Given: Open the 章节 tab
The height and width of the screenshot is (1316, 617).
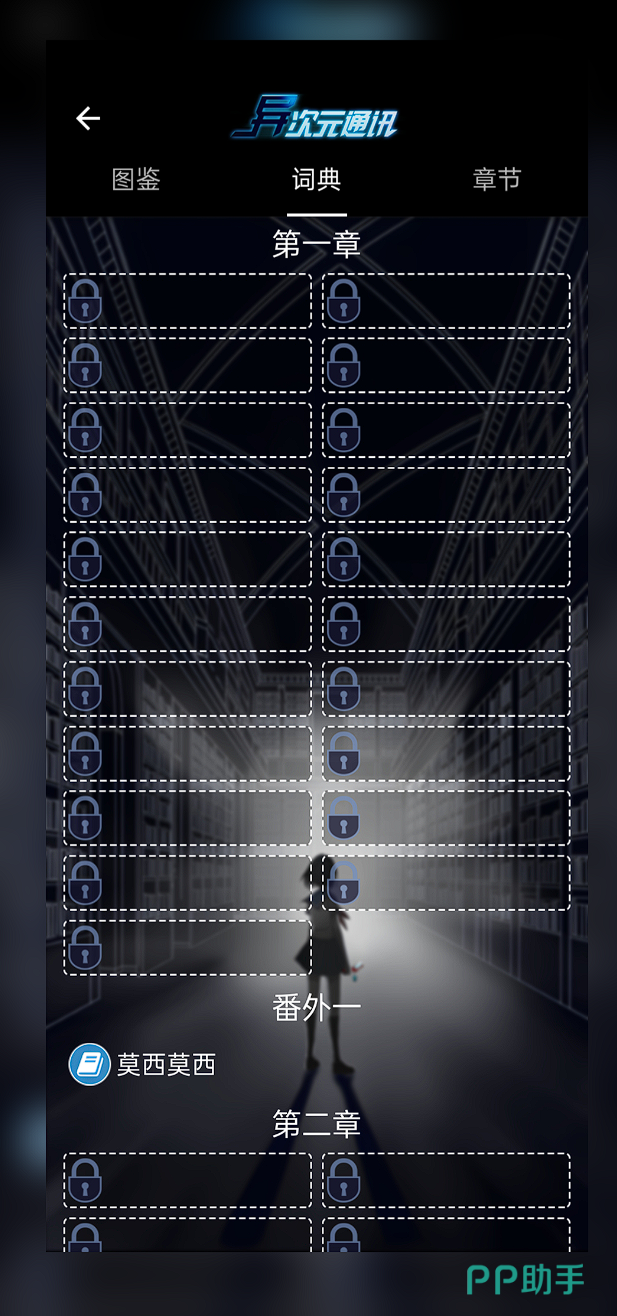Looking at the screenshot, I should tap(496, 180).
